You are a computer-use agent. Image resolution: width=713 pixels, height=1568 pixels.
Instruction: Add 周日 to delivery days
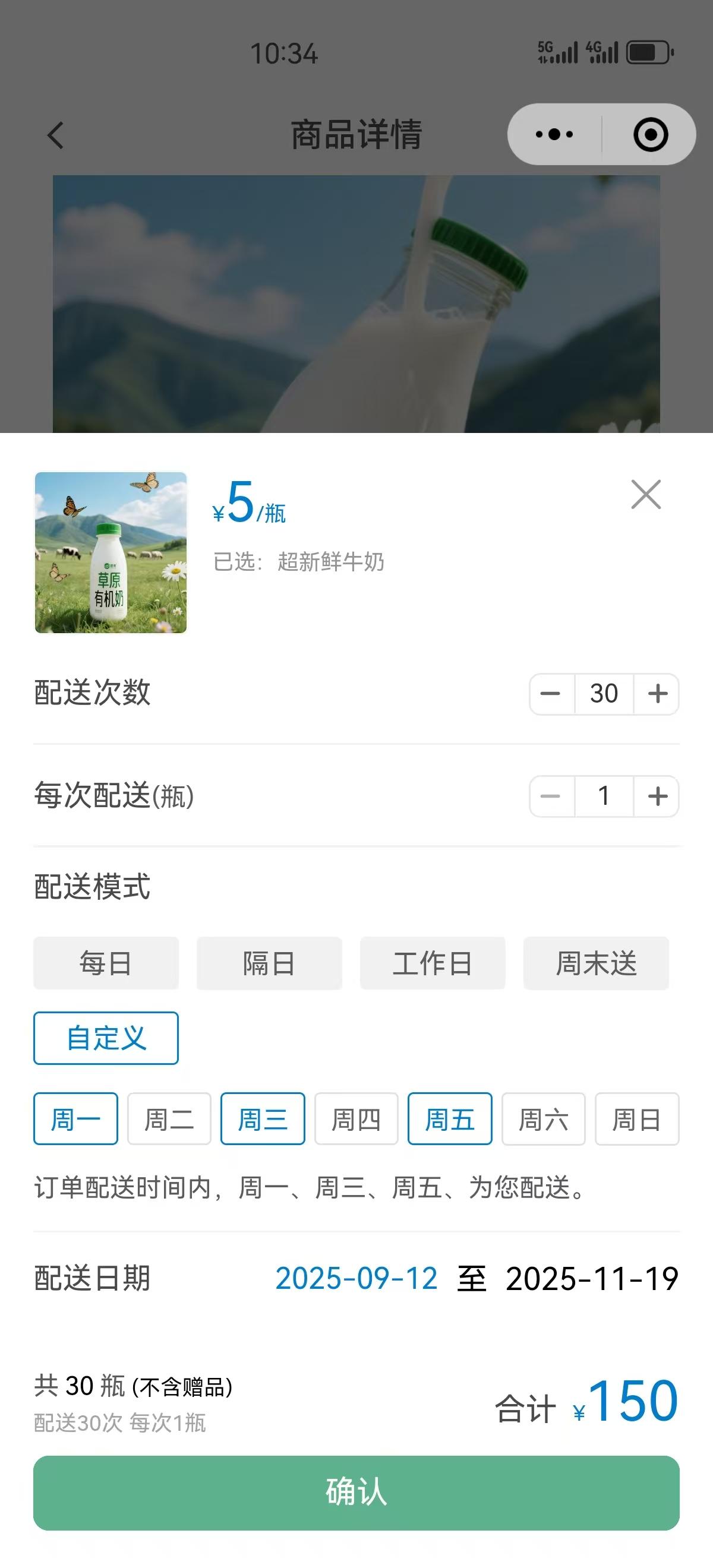pos(637,1119)
